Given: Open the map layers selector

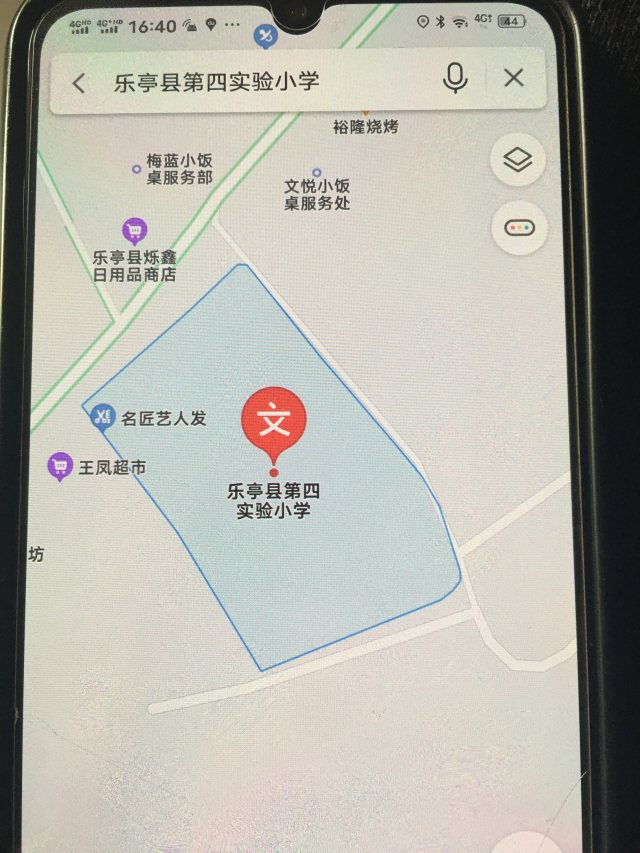Looking at the screenshot, I should click(517, 160).
